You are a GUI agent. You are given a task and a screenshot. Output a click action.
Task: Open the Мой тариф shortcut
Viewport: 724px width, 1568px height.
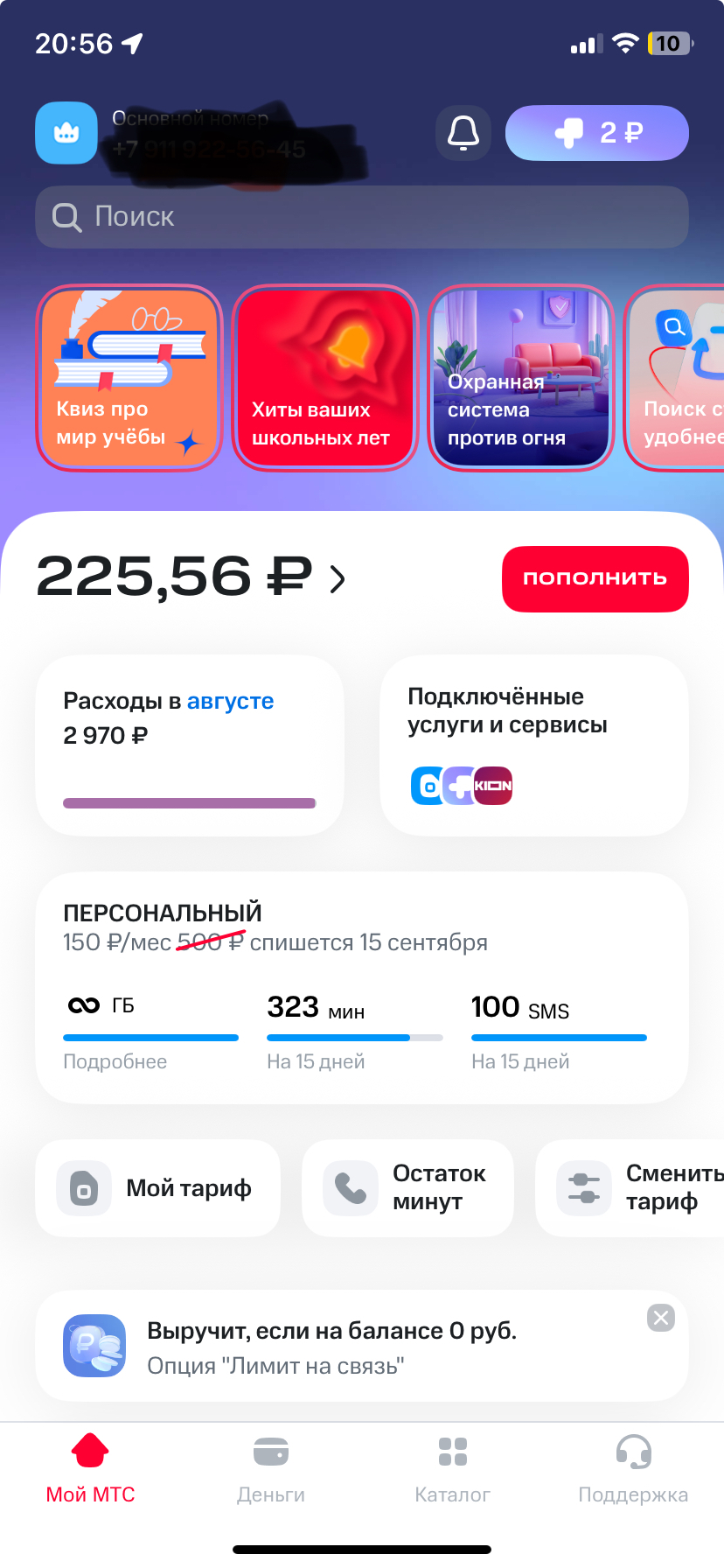[158, 1187]
